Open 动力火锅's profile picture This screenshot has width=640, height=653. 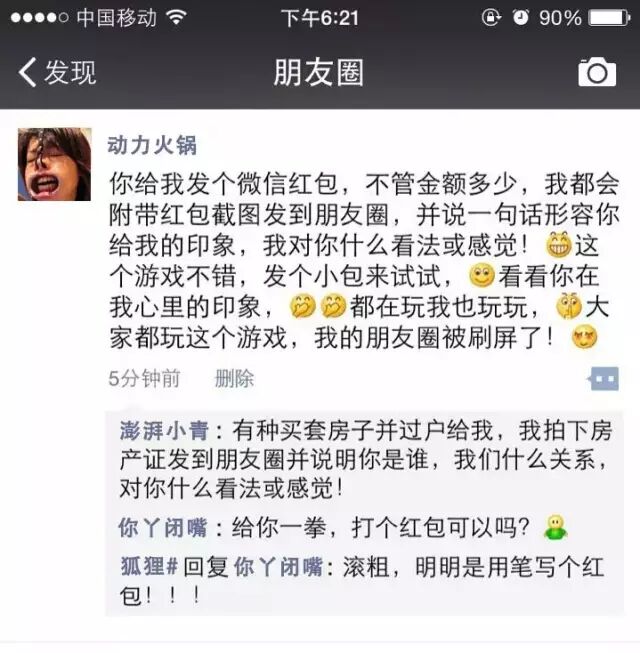pos(54,164)
